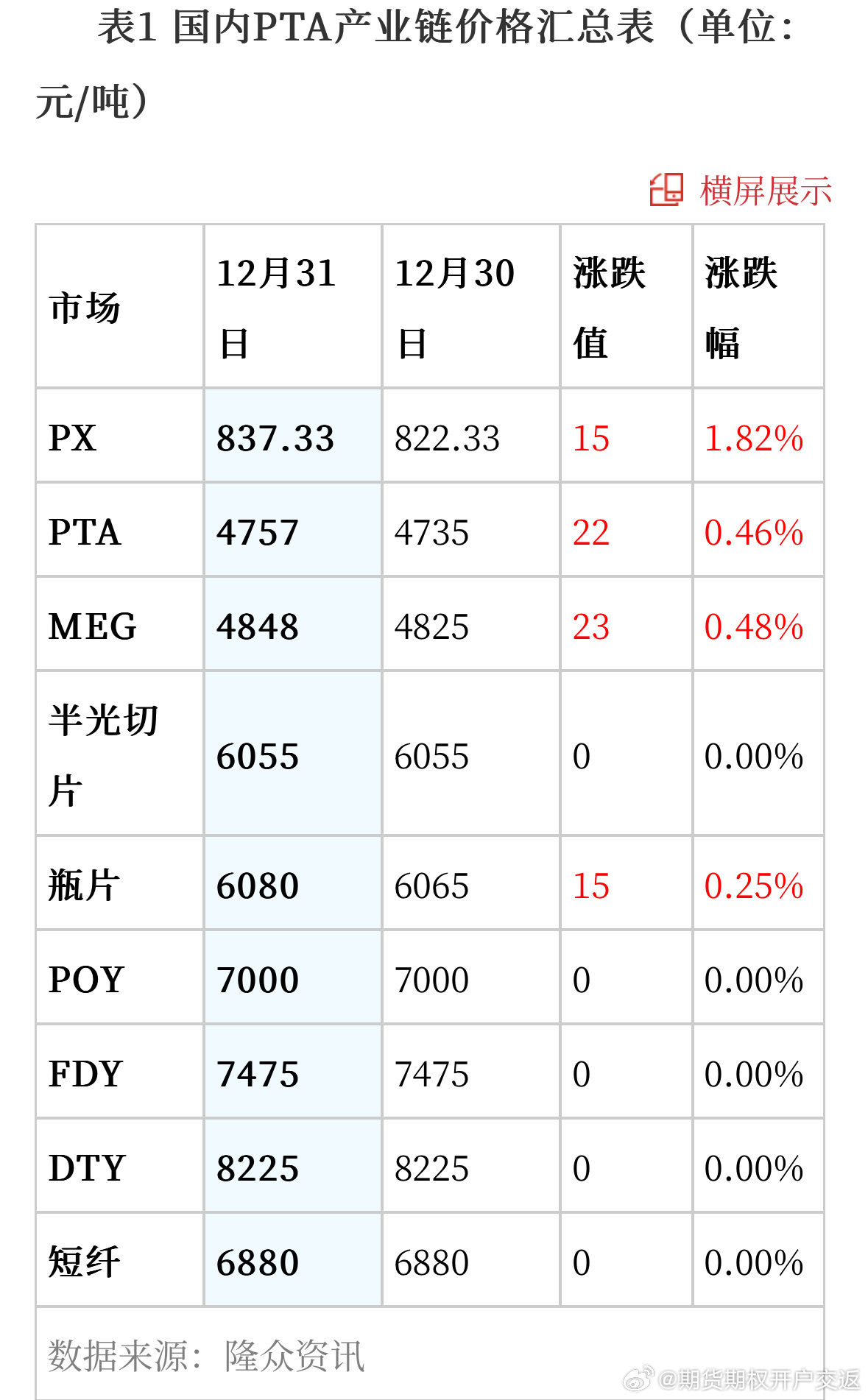The width and height of the screenshot is (868, 1400).
Task: Open the 横屏展示 landscape view of the table
Action: (x=741, y=191)
